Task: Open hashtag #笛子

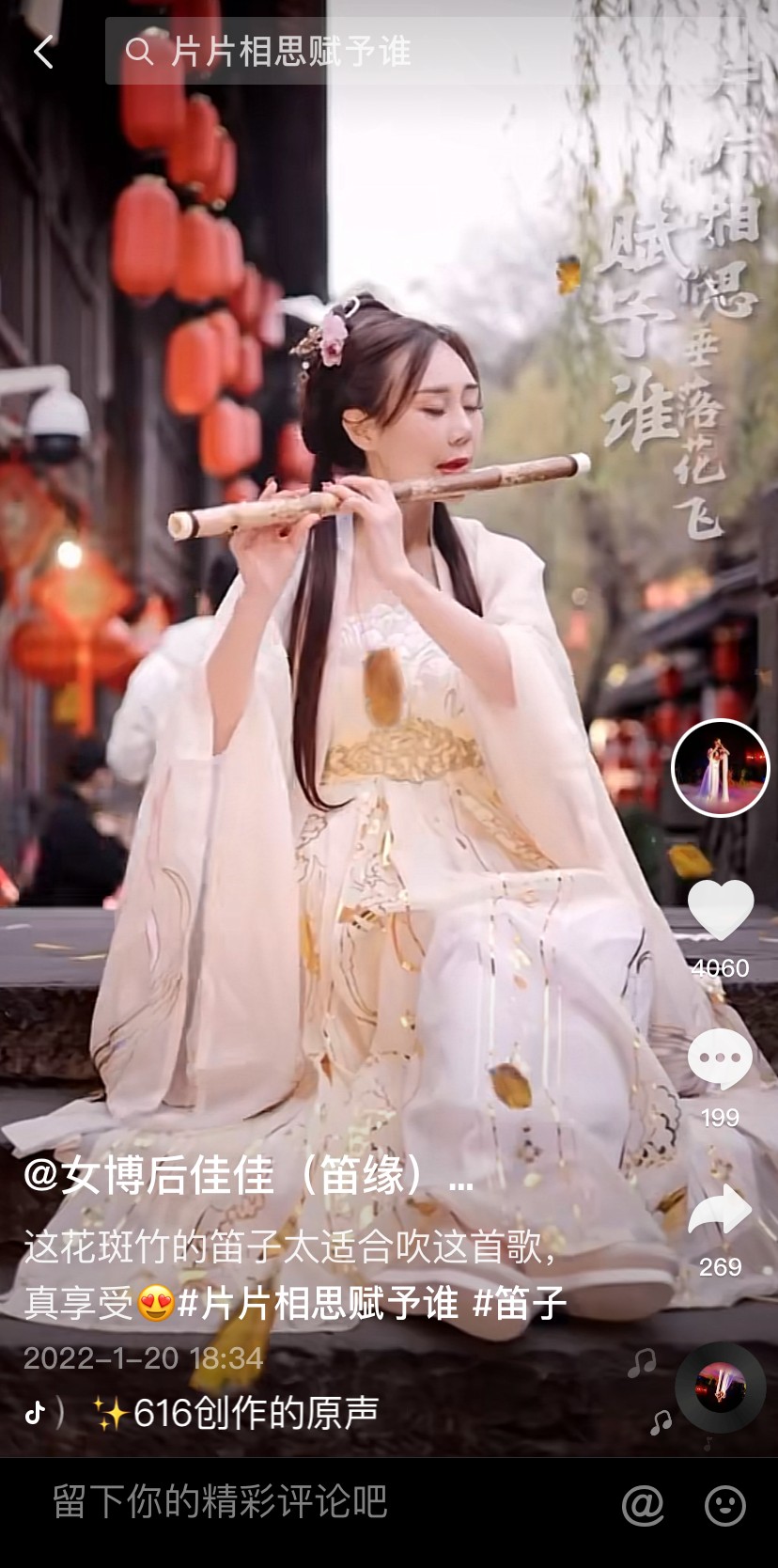Action: [x=520, y=1303]
